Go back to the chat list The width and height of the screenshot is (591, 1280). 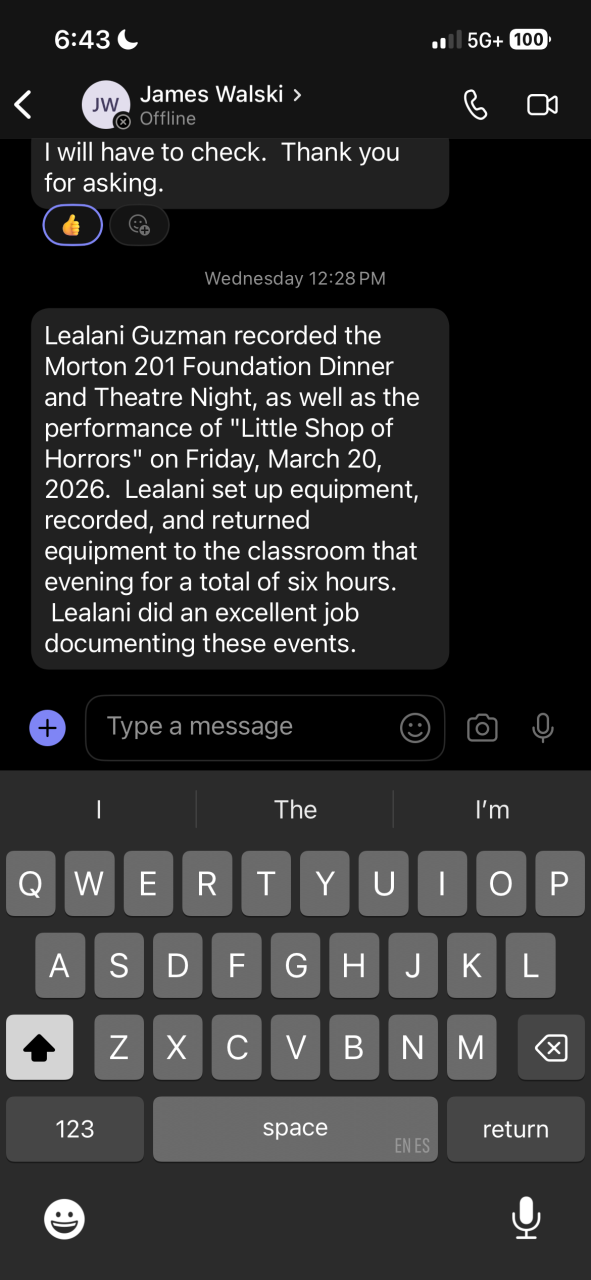click(x=23, y=104)
